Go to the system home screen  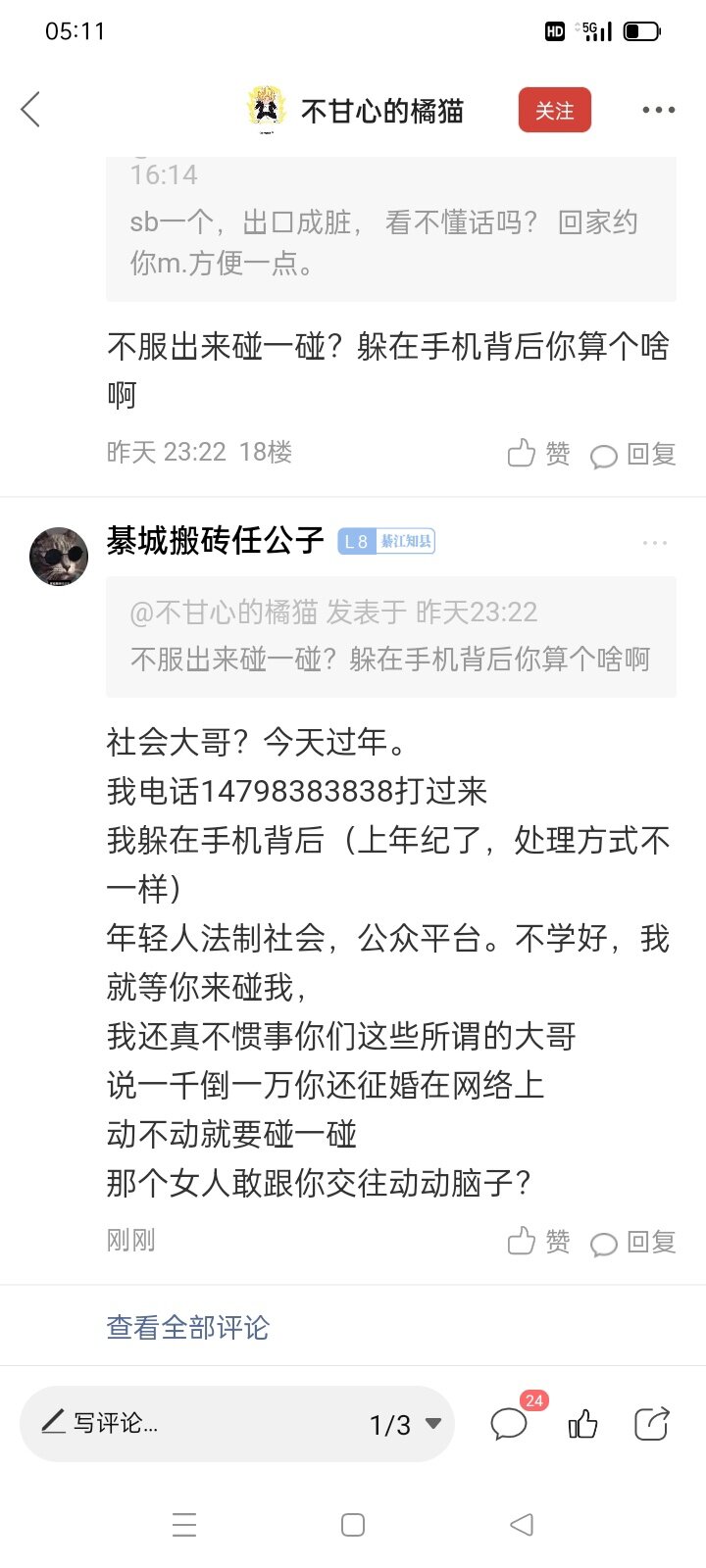[353, 1525]
